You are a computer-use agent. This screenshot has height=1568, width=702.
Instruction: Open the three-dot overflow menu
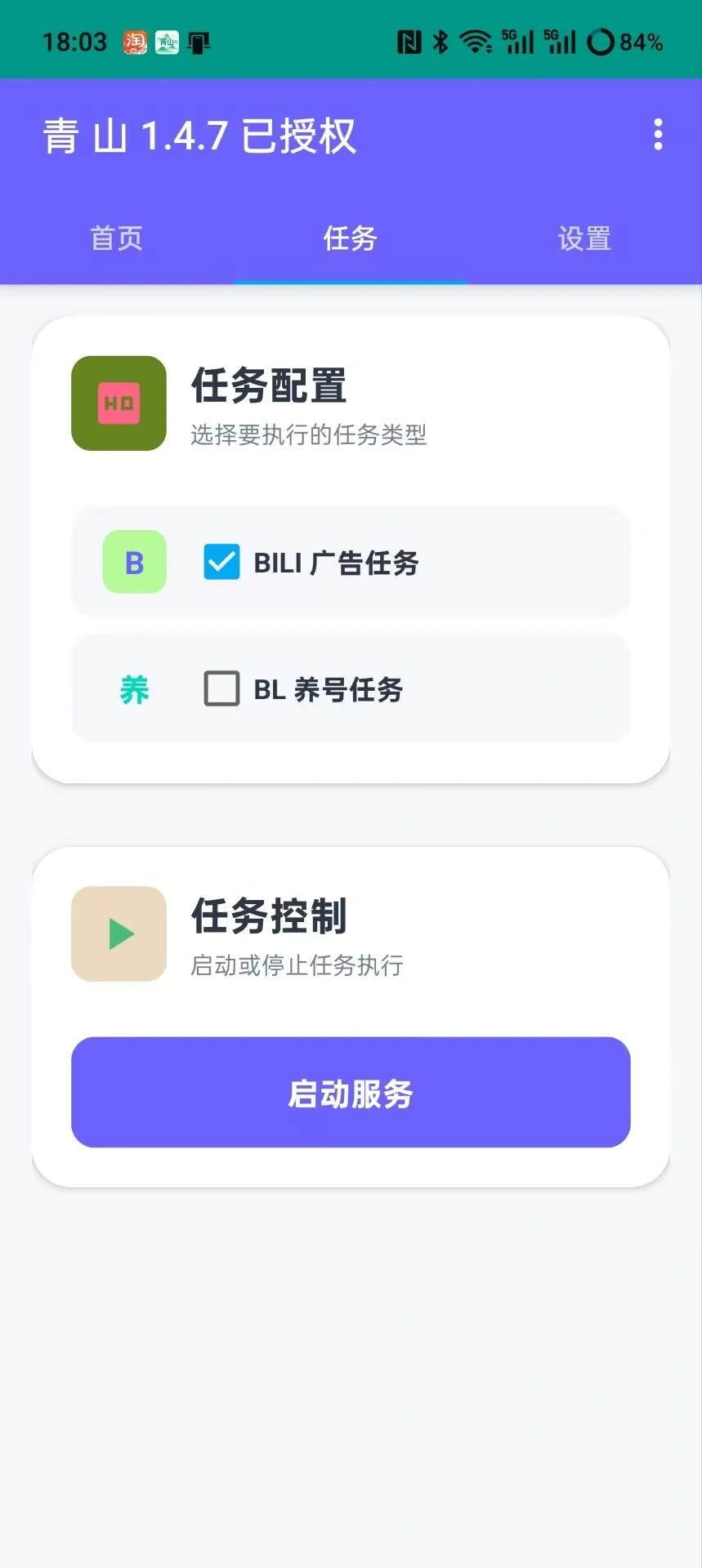(658, 135)
